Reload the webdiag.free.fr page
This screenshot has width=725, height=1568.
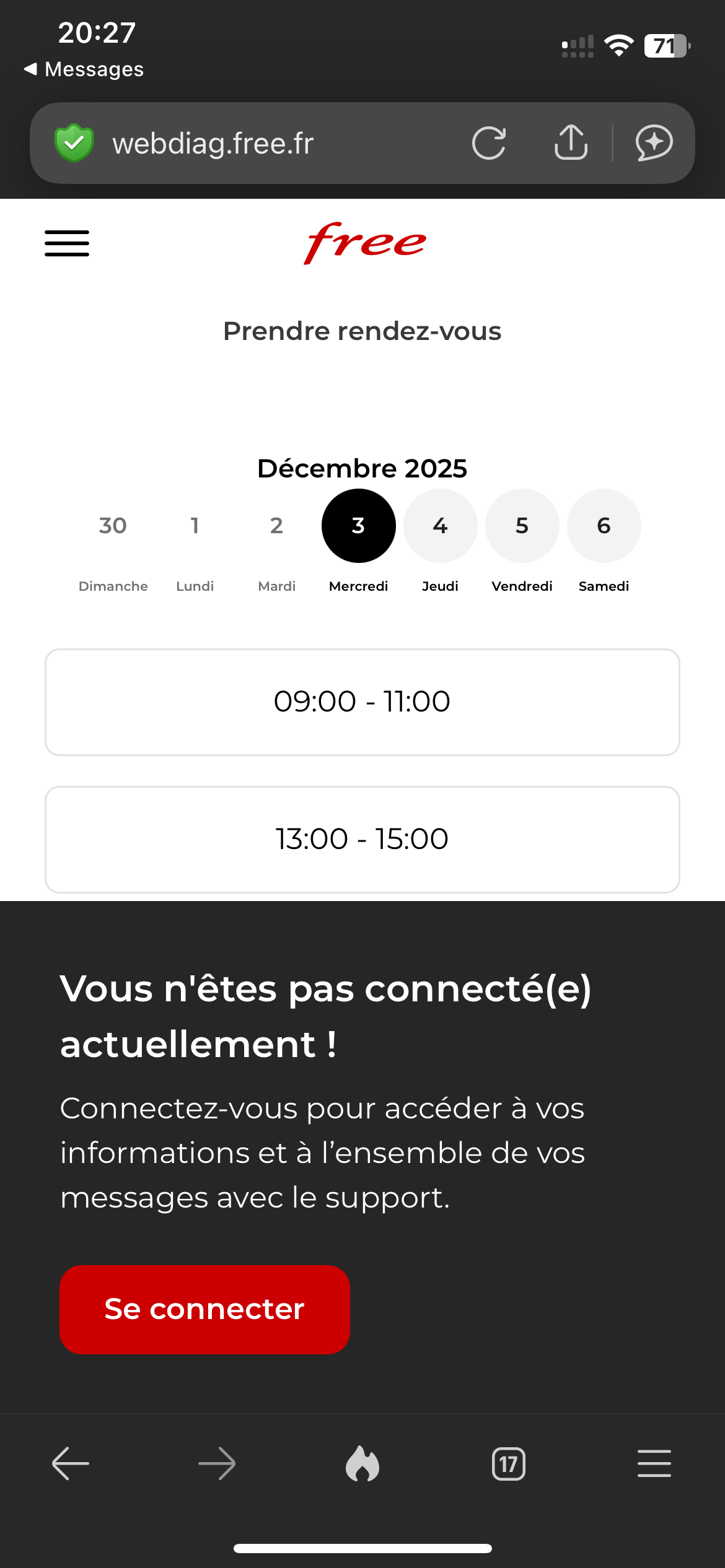[x=489, y=143]
